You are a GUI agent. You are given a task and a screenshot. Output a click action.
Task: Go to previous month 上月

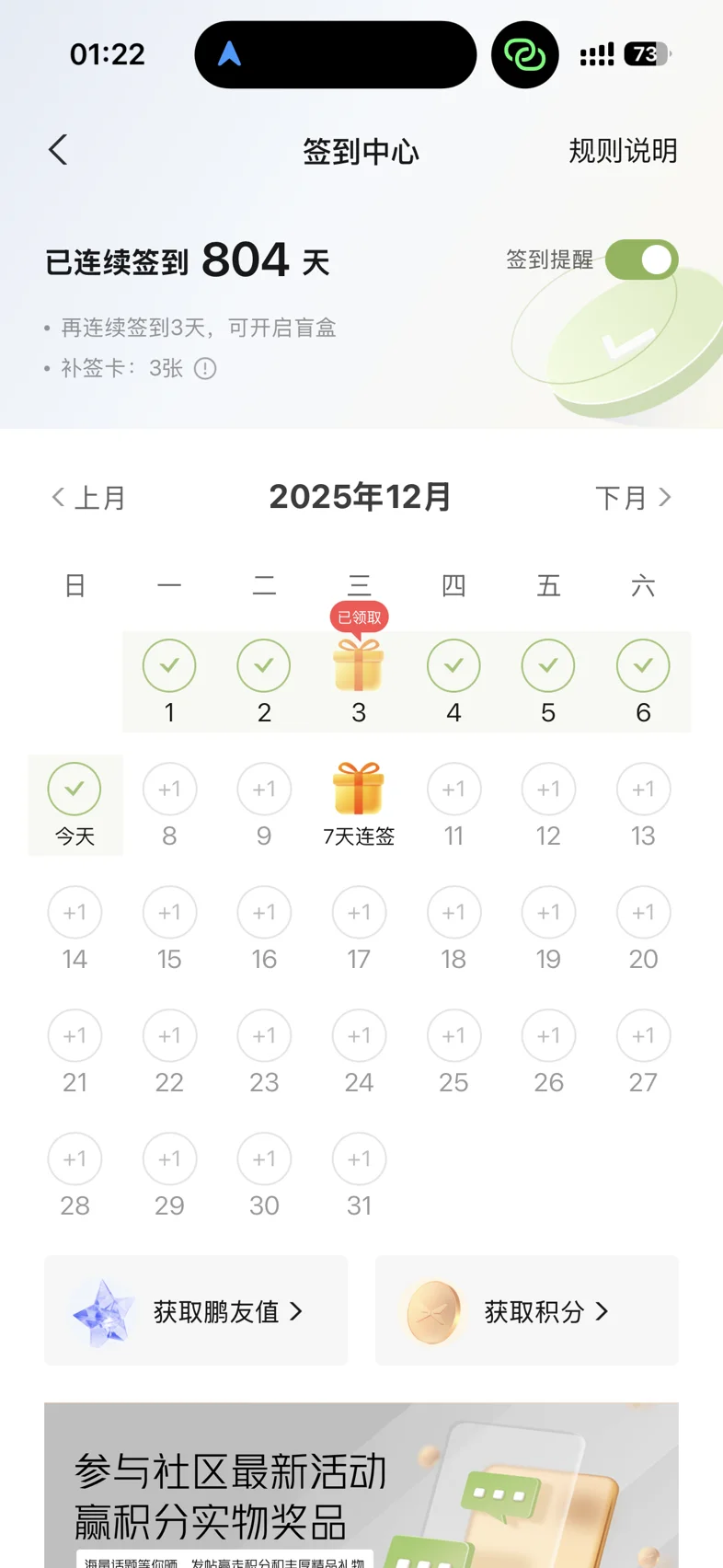tap(88, 498)
